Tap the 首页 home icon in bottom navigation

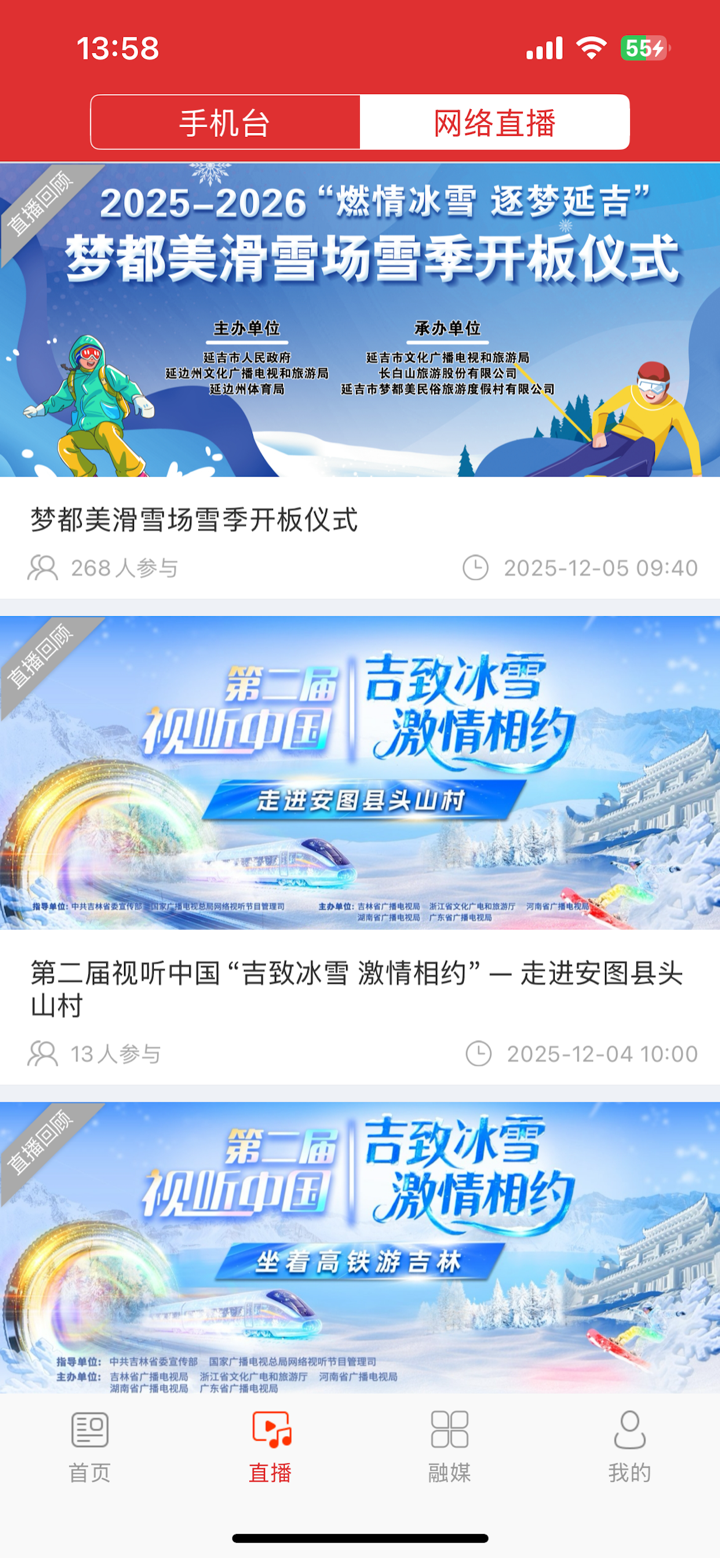(x=89, y=1430)
